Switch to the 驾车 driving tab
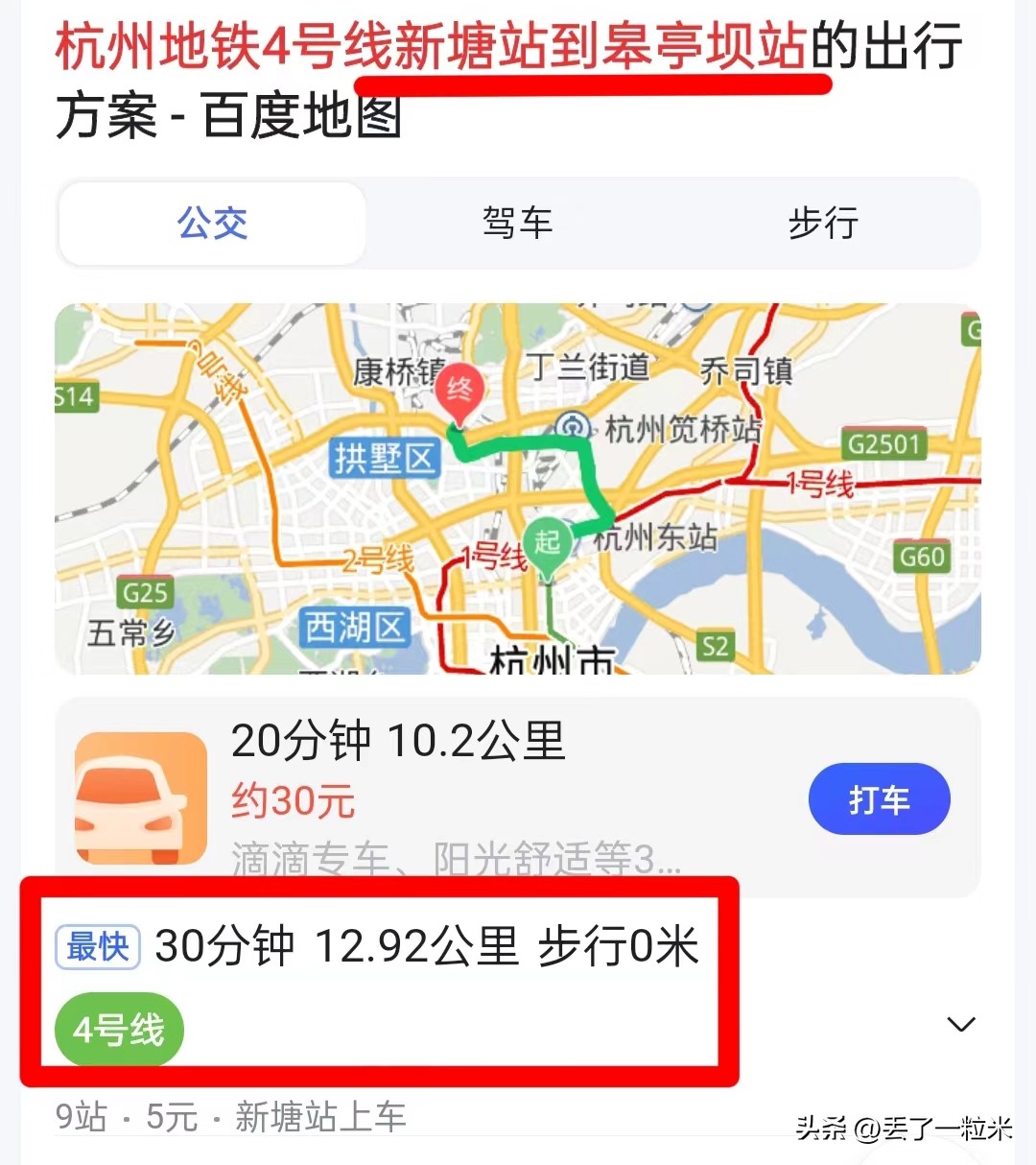1036x1165 pixels. click(x=517, y=223)
